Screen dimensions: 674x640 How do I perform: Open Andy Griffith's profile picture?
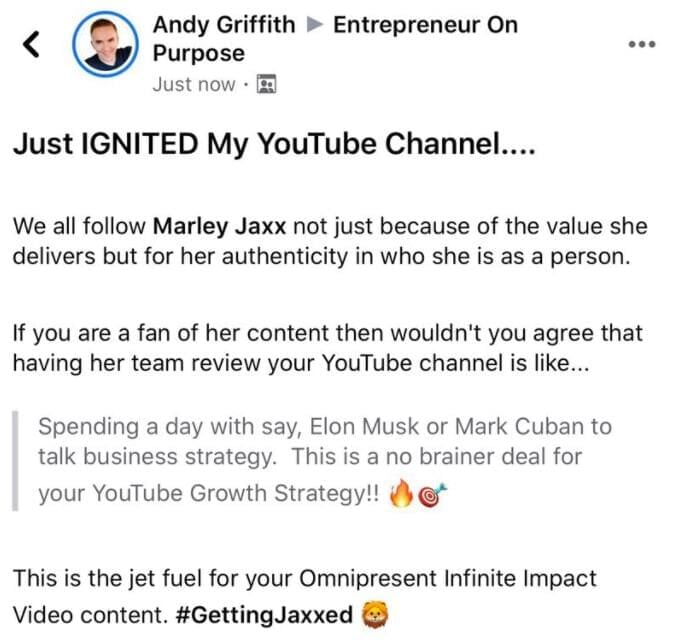[x=104, y=44]
